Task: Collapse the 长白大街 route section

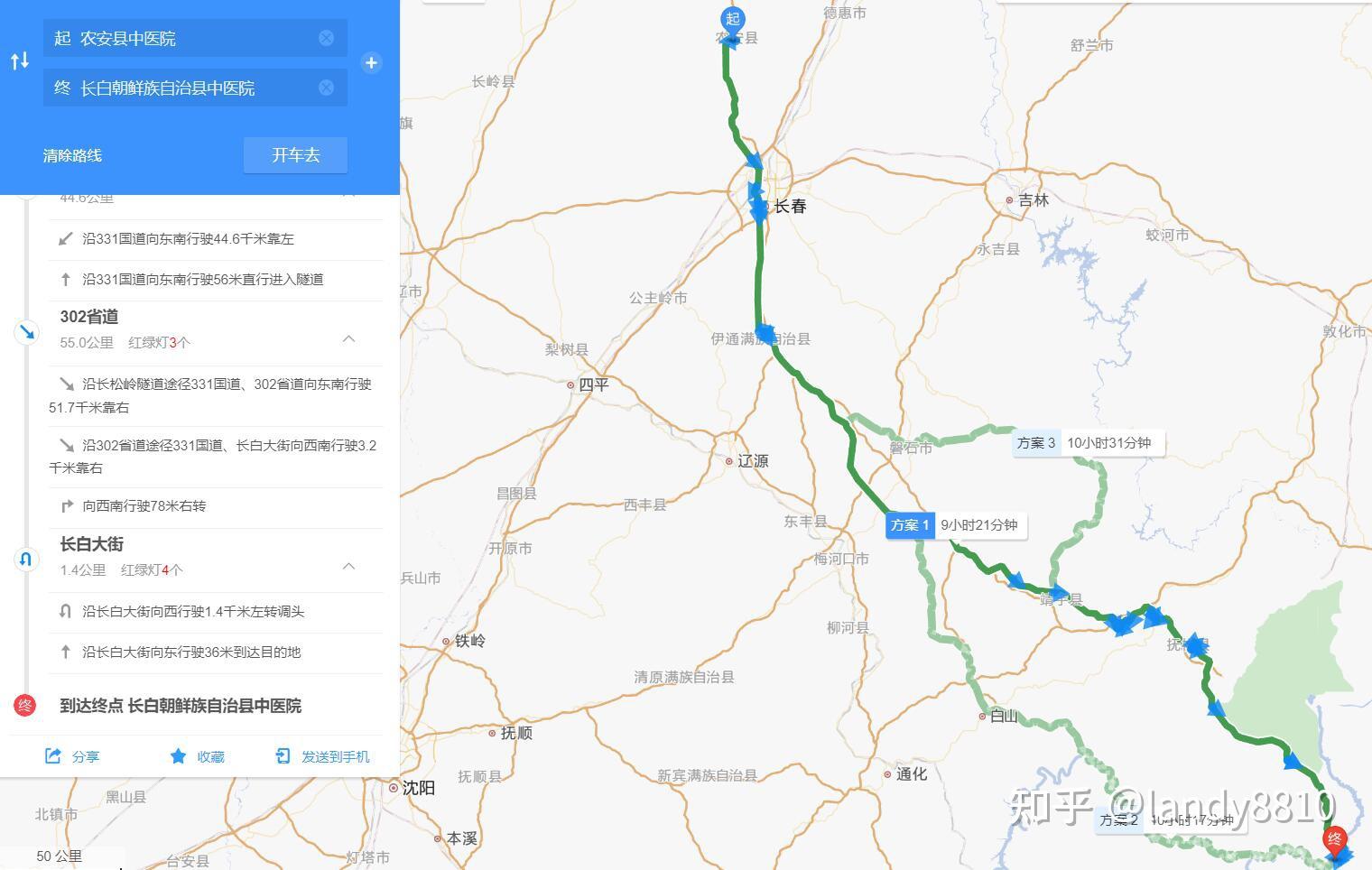Action: click(x=349, y=566)
